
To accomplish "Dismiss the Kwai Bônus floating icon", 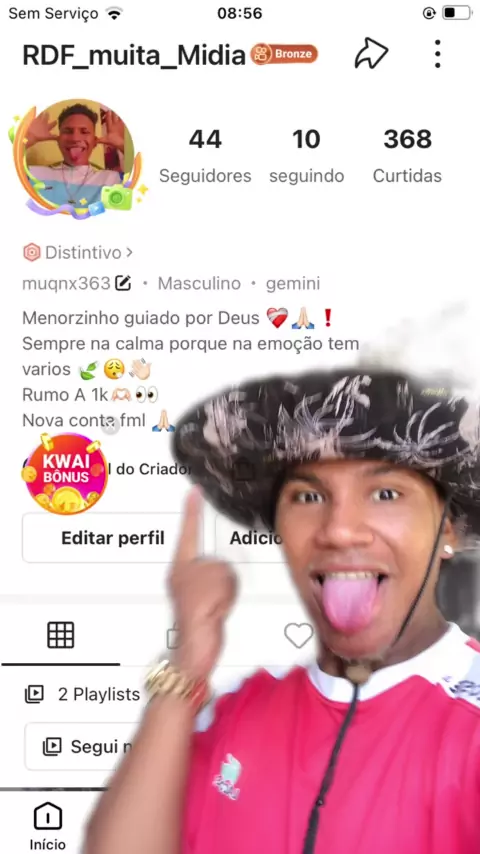I will coord(111,426).
